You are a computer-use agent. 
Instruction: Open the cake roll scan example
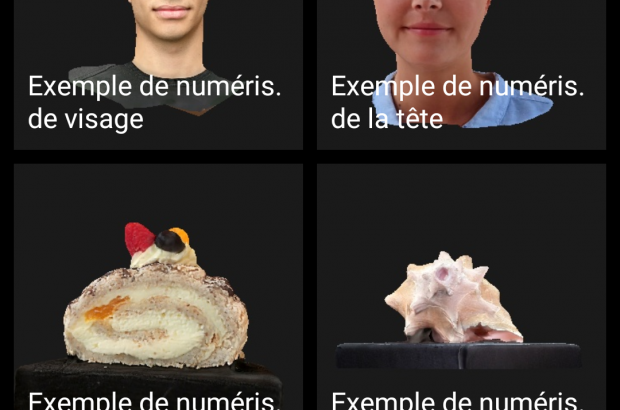pyautogui.click(x=158, y=290)
